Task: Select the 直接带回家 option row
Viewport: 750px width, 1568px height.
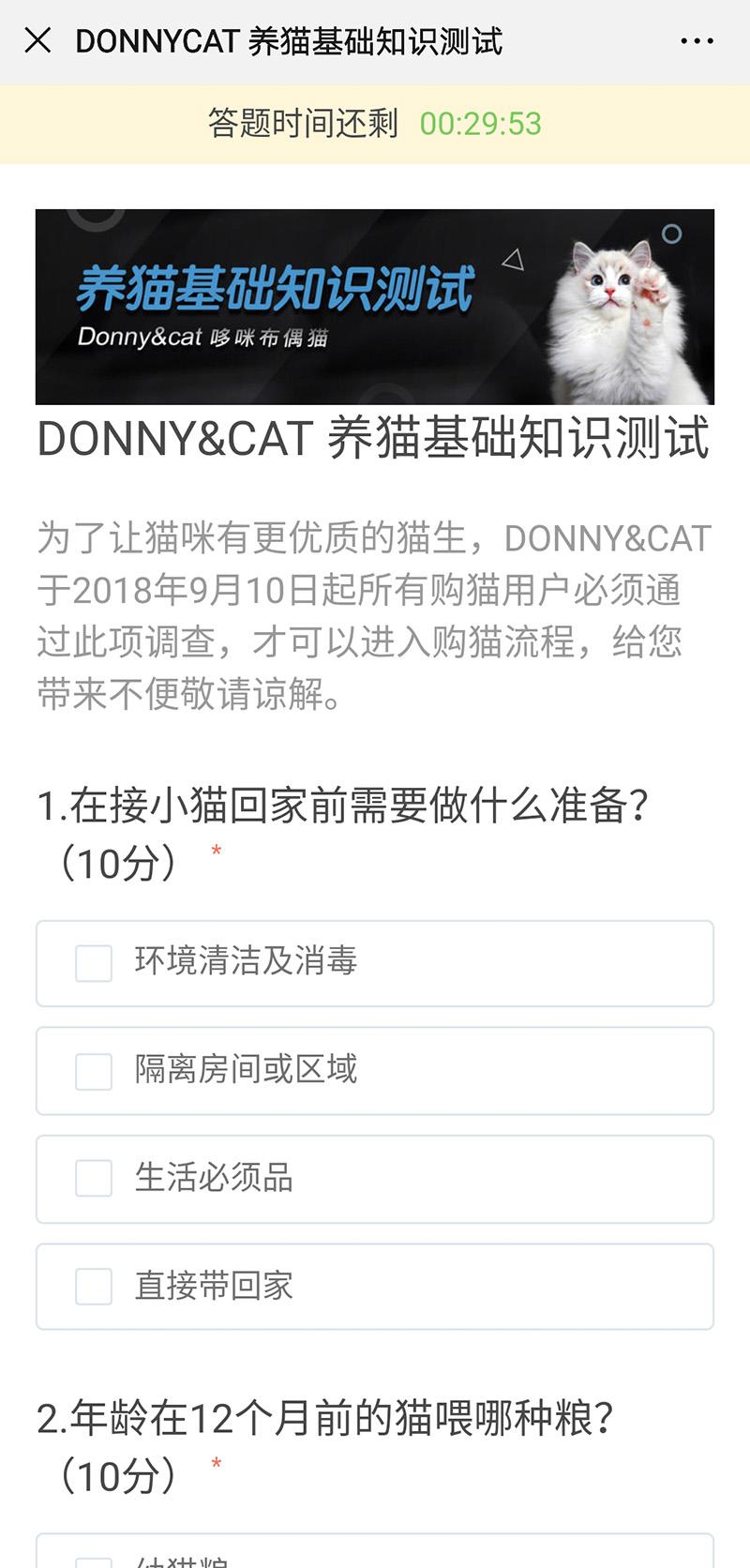Action: coord(375,1287)
